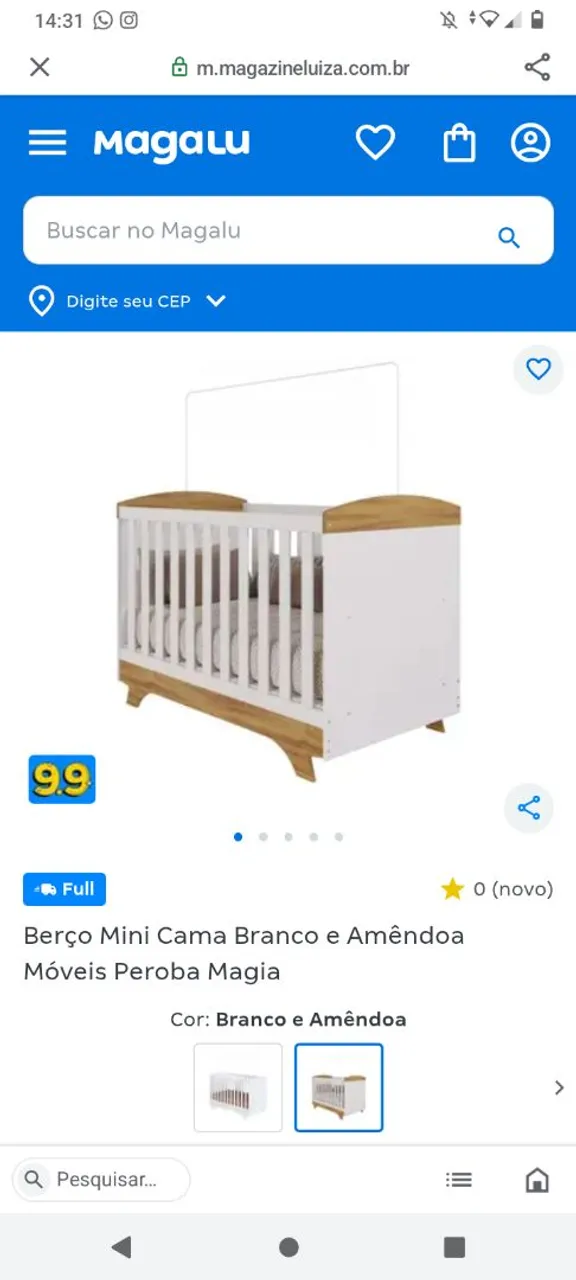Viewport: 576px width, 1280px height.
Task: Show more color options arrow
Action: point(559,1088)
